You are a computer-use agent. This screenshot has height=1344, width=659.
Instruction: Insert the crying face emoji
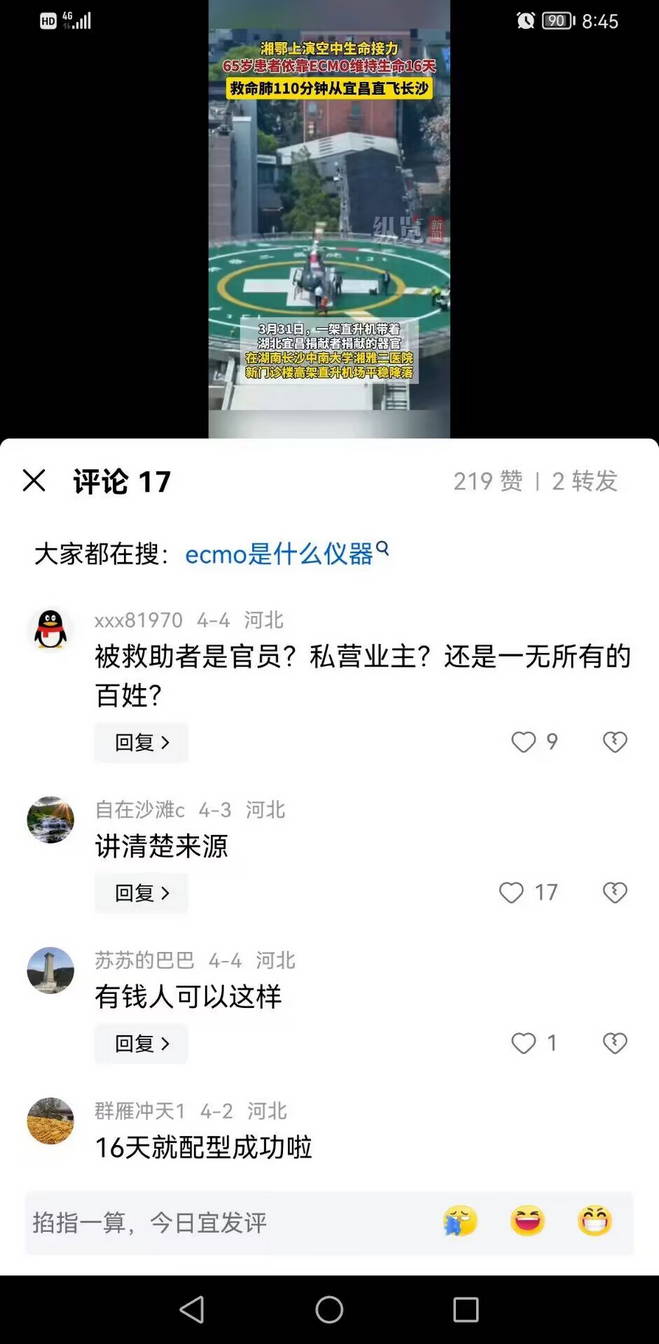point(461,1221)
